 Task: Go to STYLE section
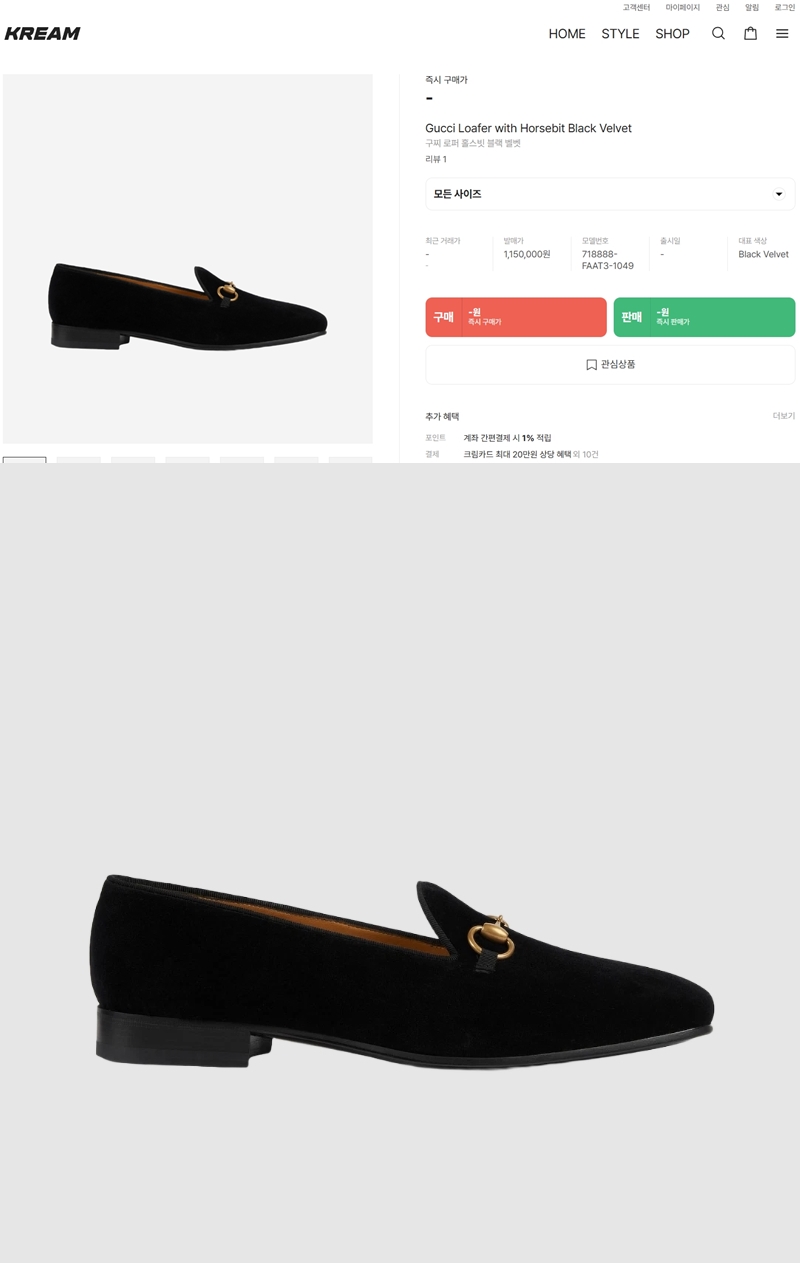coord(620,34)
